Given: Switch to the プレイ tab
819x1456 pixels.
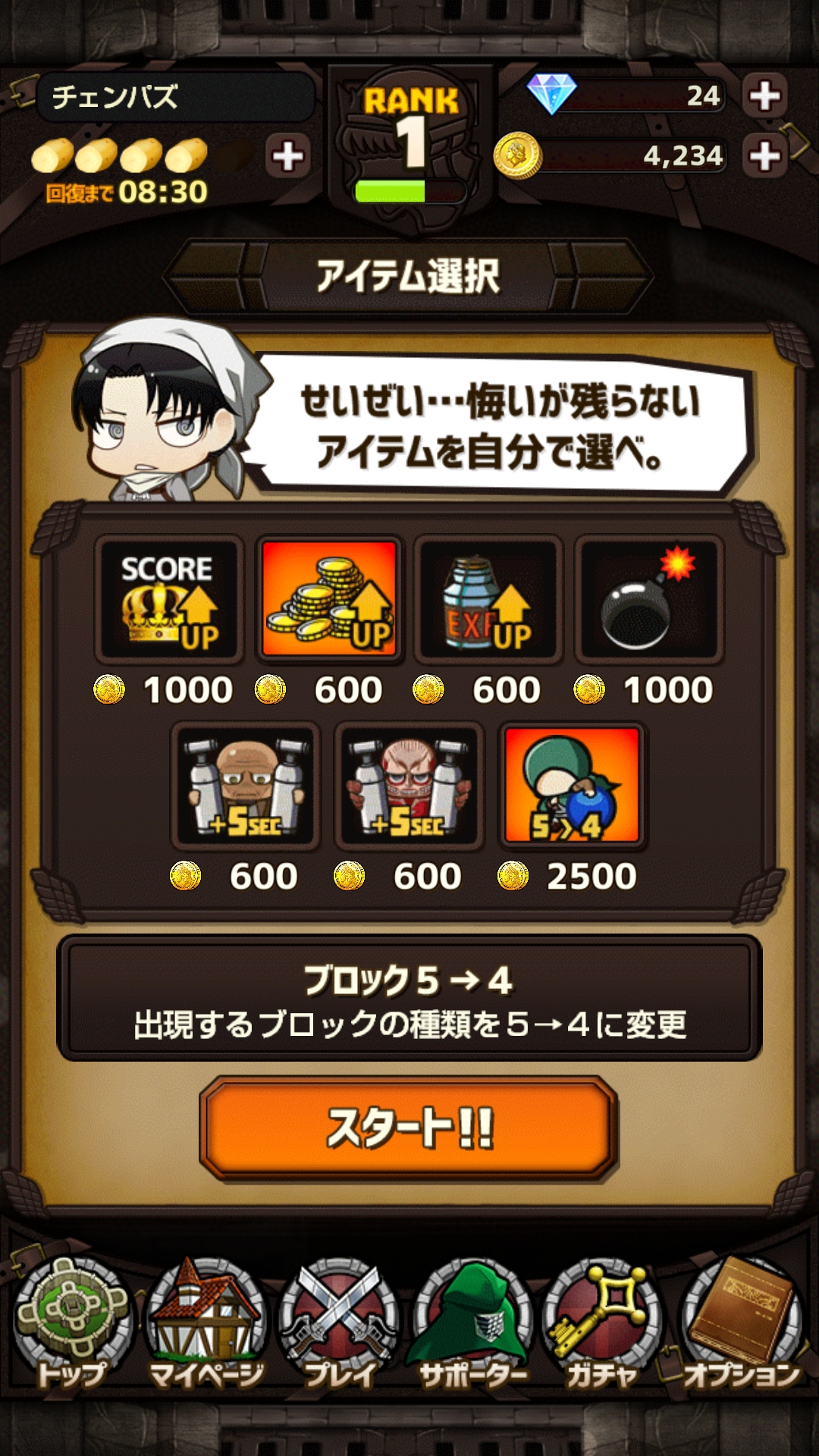Looking at the screenshot, I should (339, 1323).
